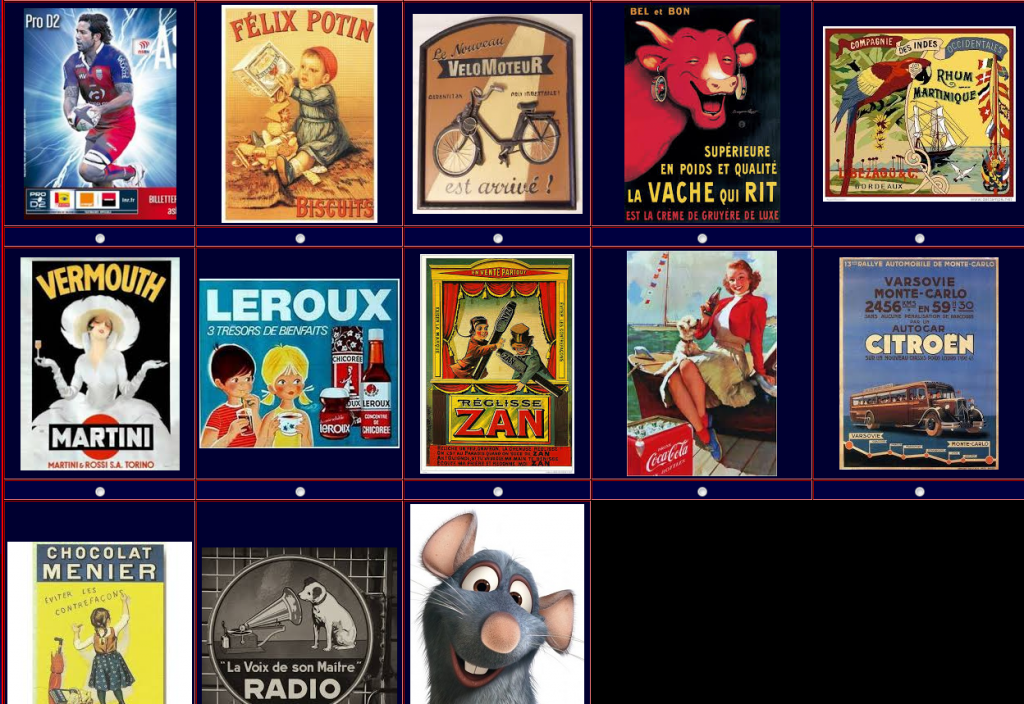The height and width of the screenshot is (704, 1024).
Task: Open the Chocolat Menier poster image
Action: click(x=100, y=622)
